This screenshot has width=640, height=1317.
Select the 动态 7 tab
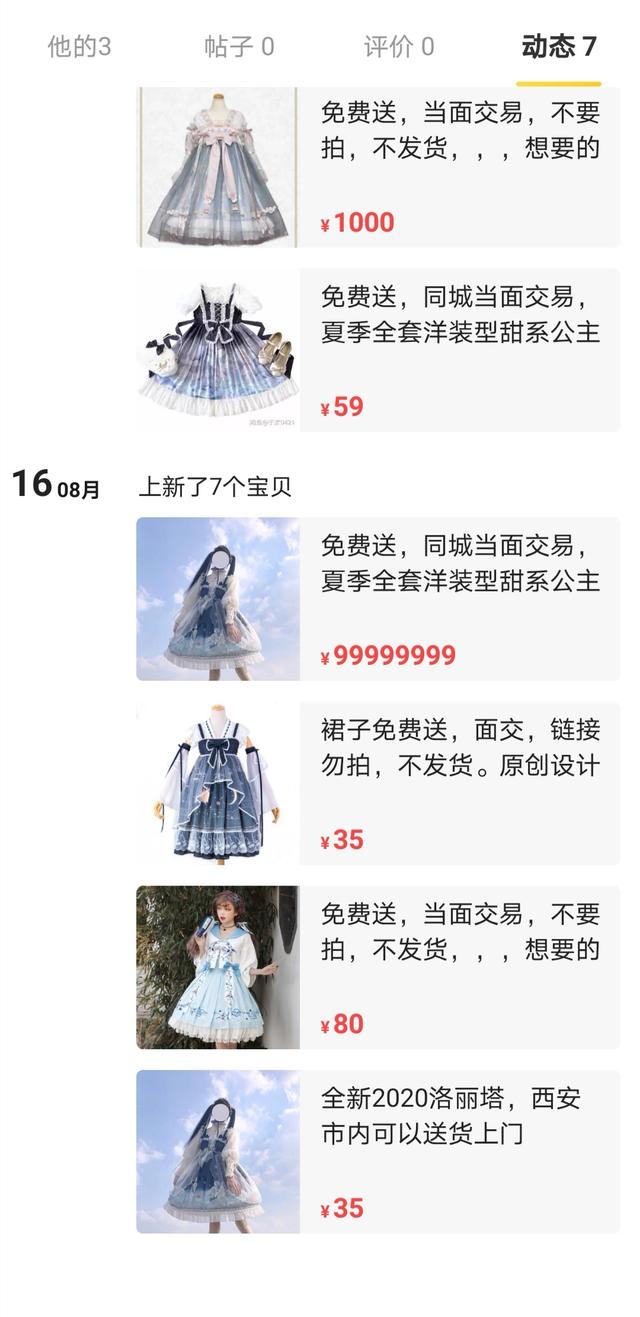558,47
